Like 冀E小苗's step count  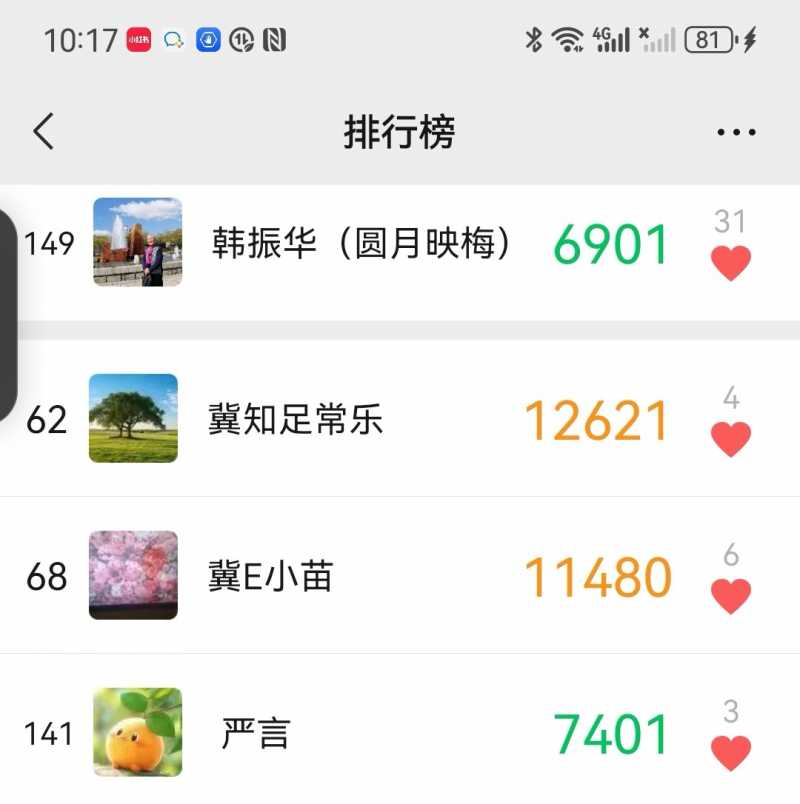coord(730,596)
